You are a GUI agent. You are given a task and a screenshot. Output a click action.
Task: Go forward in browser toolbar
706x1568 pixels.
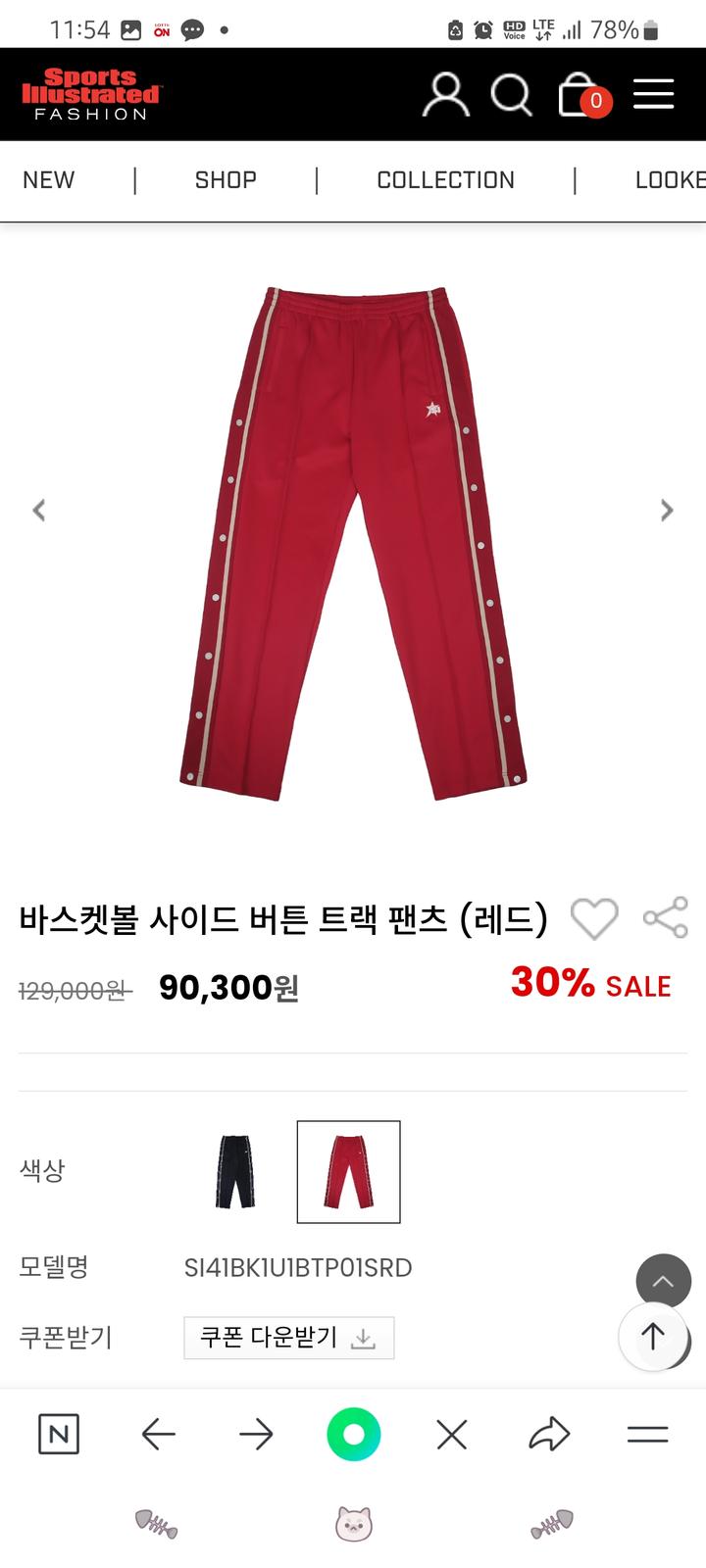(256, 1435)
